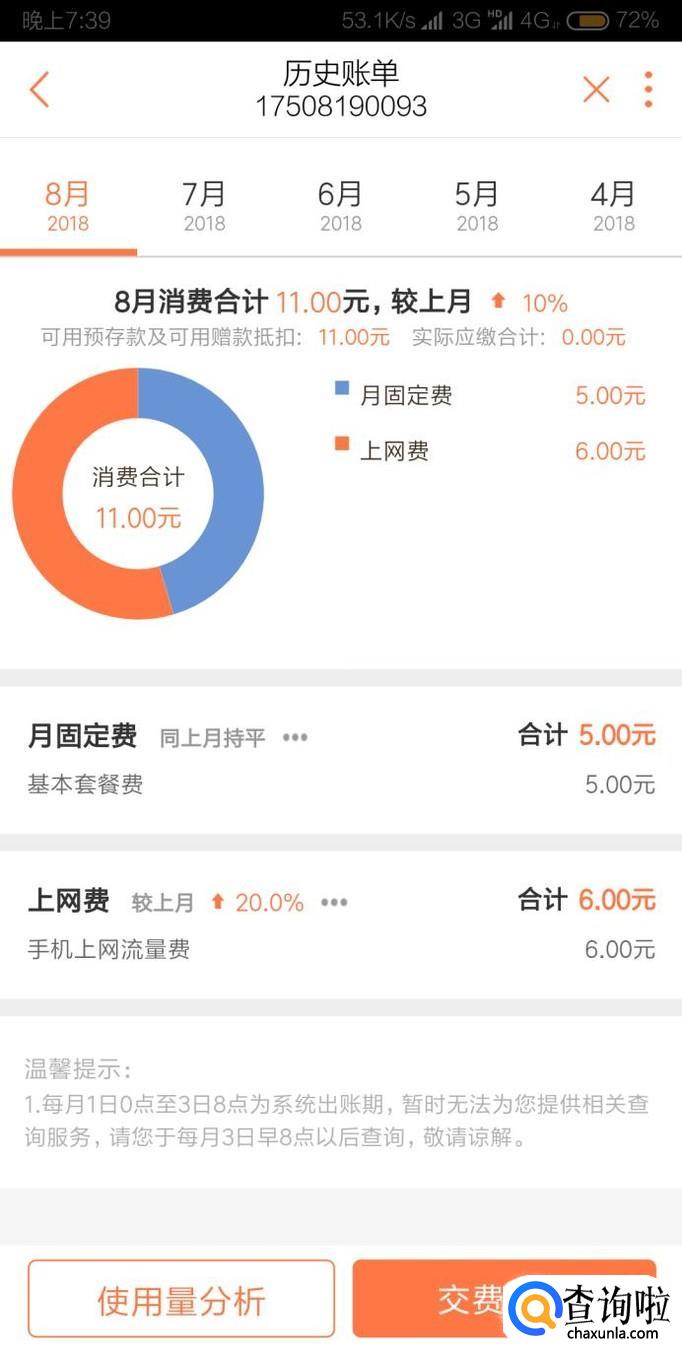View the 4月 2018 bill tab

coord(613,206)
